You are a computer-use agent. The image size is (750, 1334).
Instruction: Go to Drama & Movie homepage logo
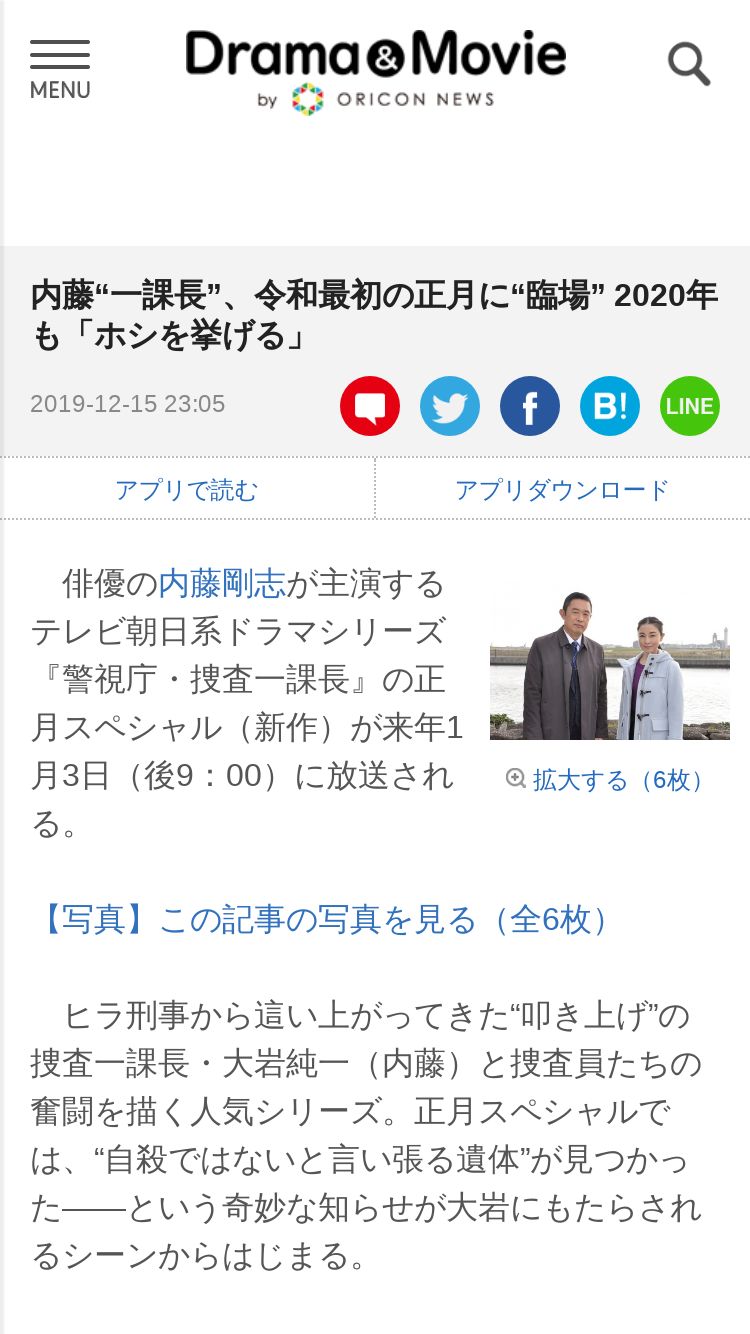click(x=376, y=71)
